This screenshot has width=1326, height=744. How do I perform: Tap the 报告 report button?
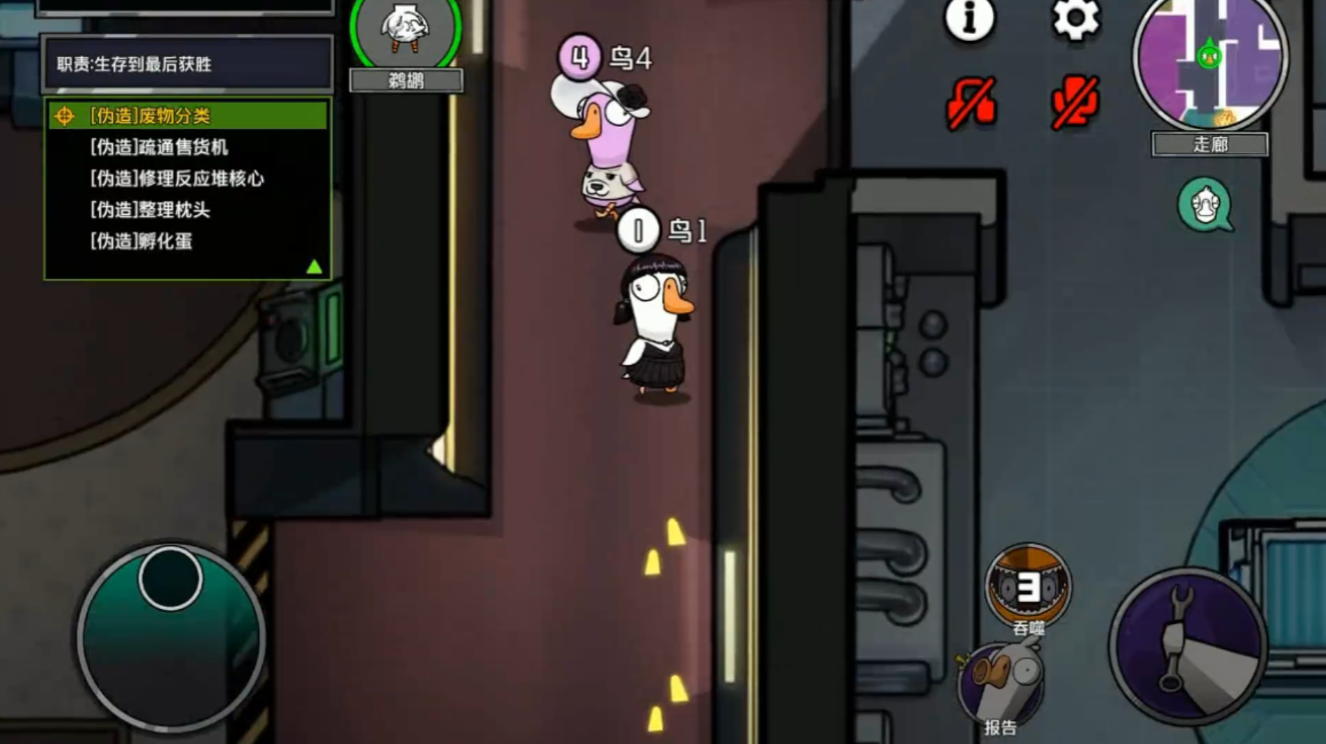1000,683
